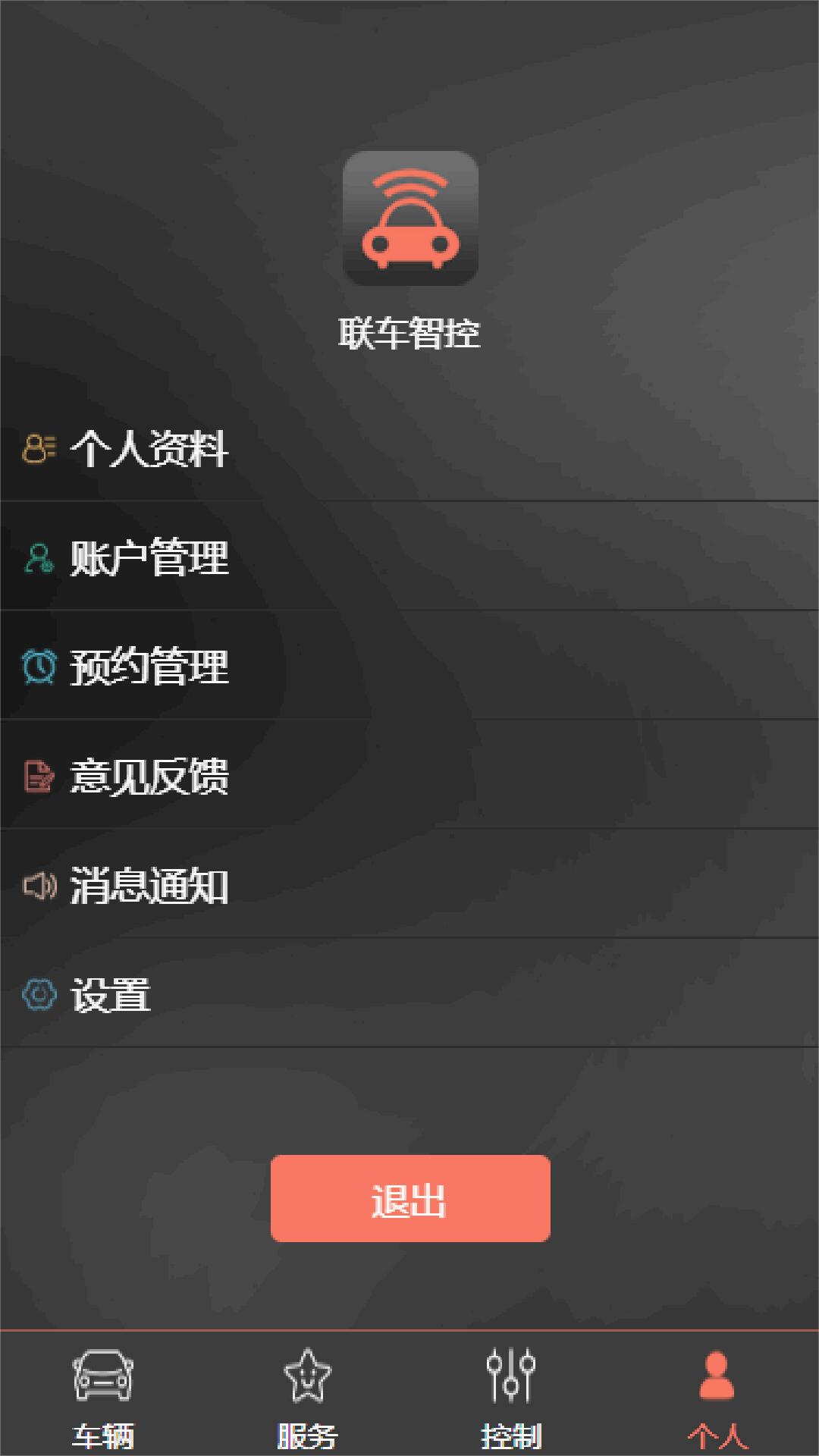Switch to the 车辆 vehicle tab
Screen dimensions: 819x1456
pos(103,1397)
